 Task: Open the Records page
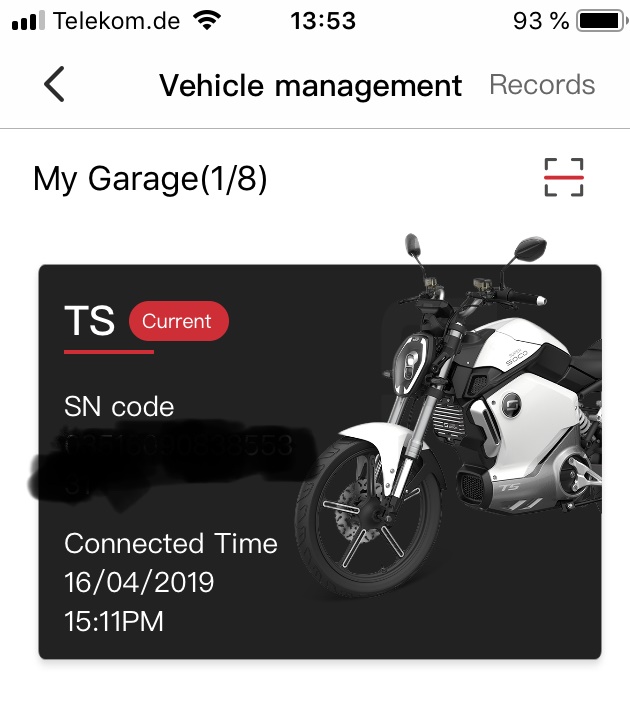coord(541,86)
